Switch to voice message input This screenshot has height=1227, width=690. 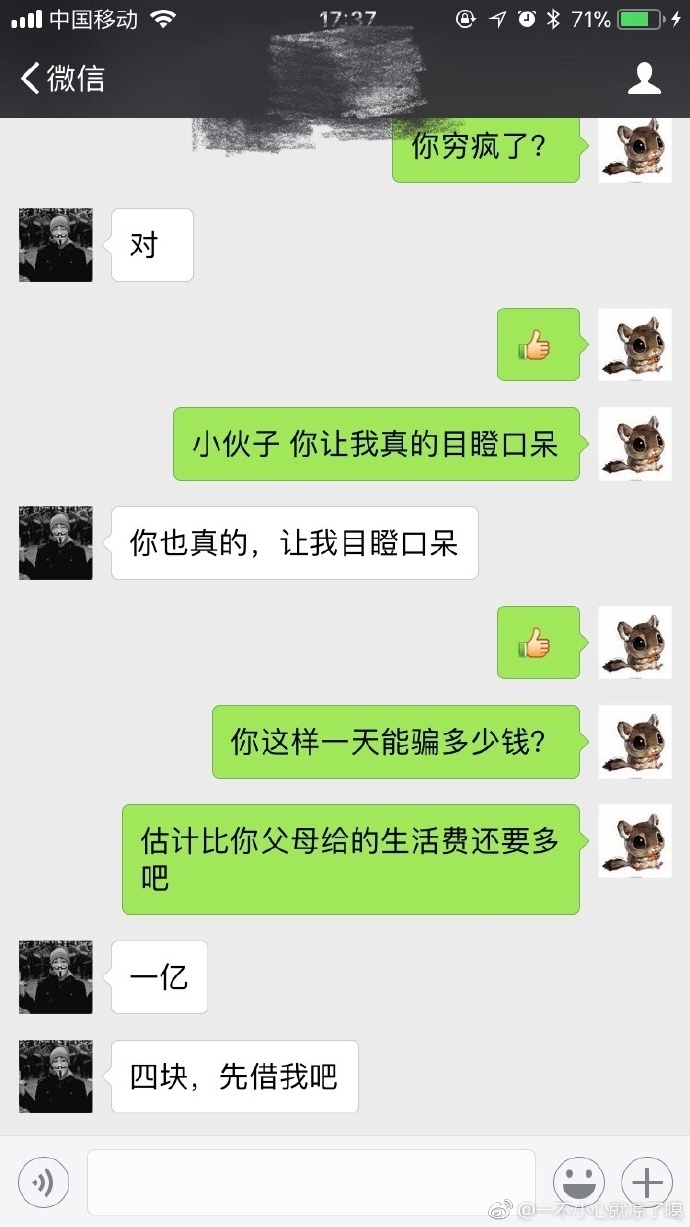44,1183
